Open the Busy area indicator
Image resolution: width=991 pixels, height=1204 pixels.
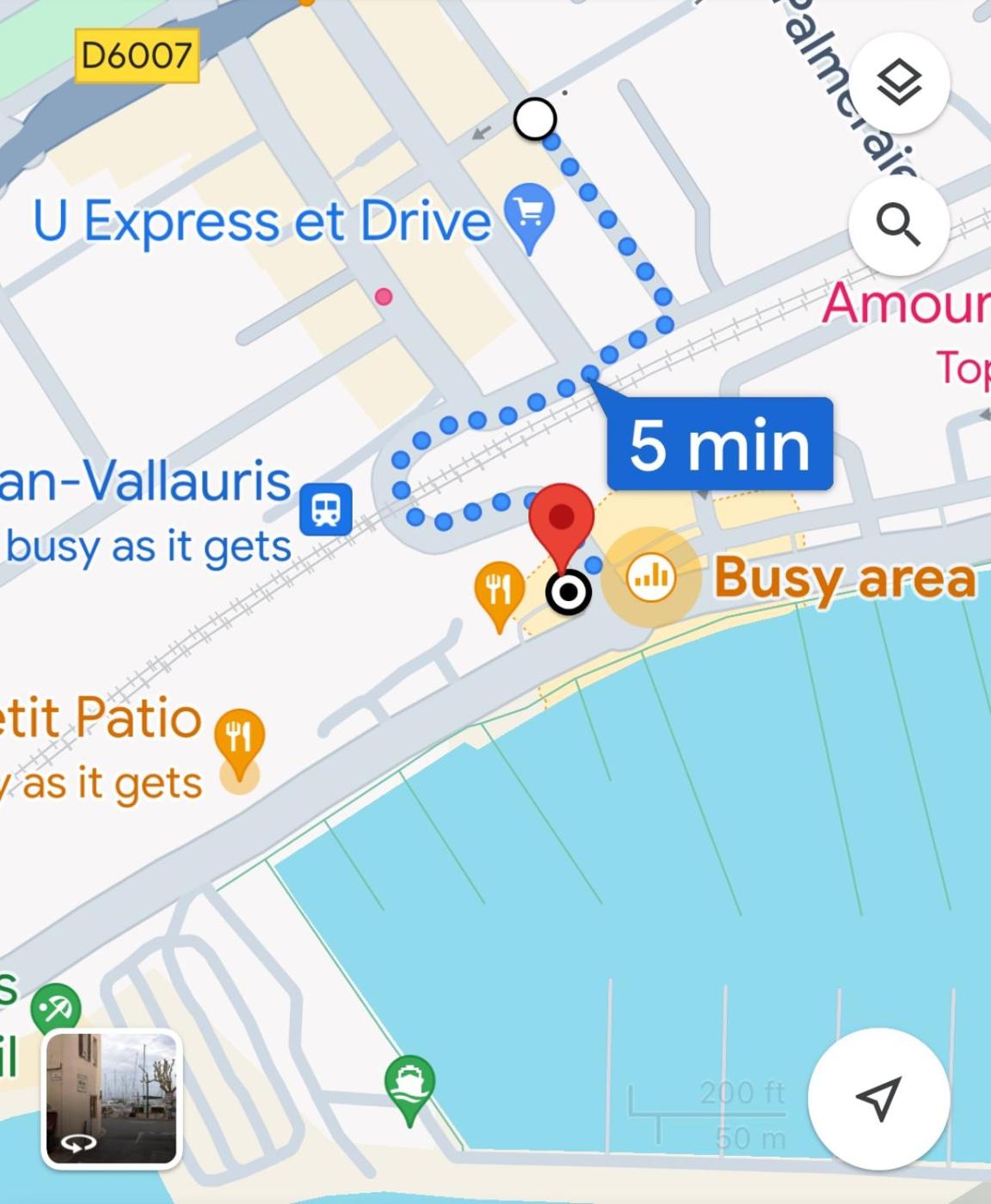click(x=650, y=576)
